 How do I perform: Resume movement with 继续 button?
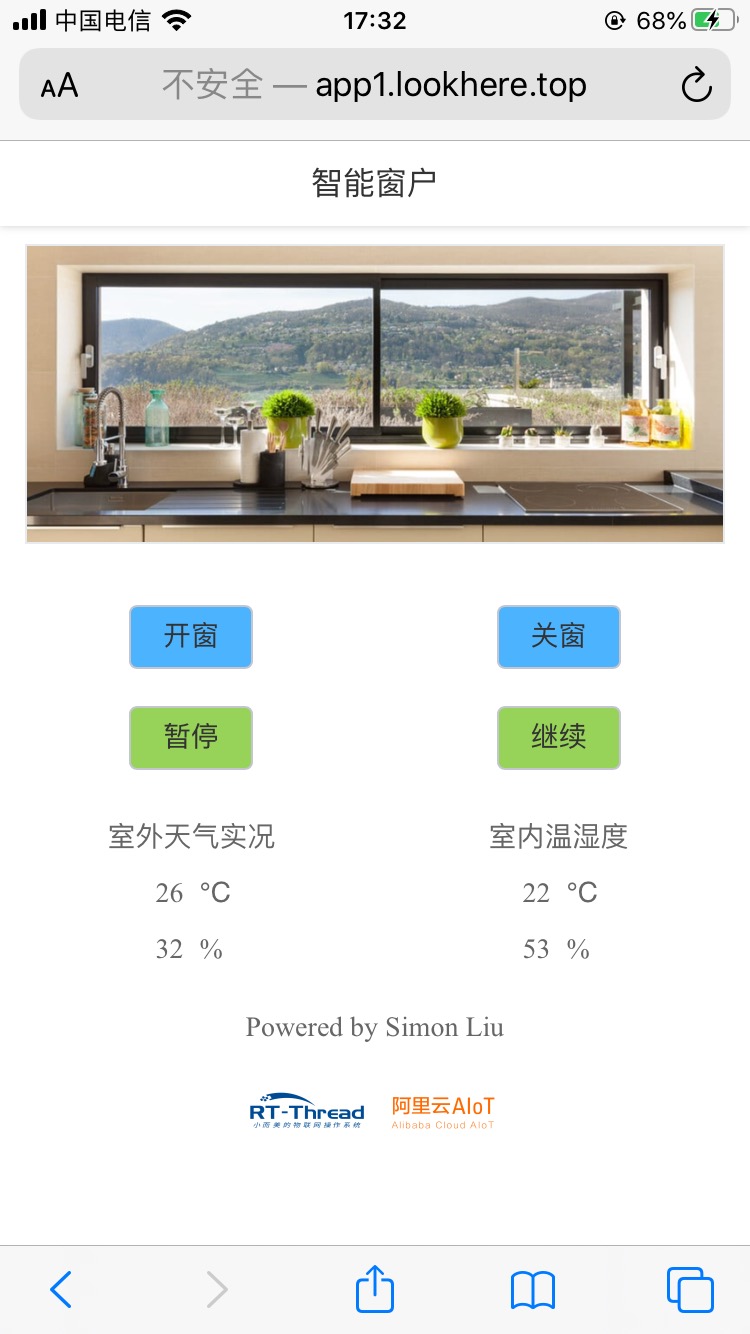point(558,737)
